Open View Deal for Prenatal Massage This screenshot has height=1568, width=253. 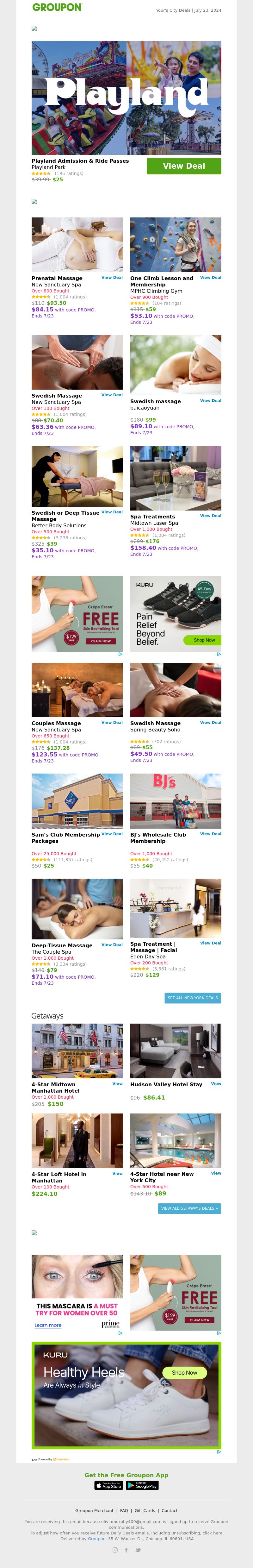[112, 278]
